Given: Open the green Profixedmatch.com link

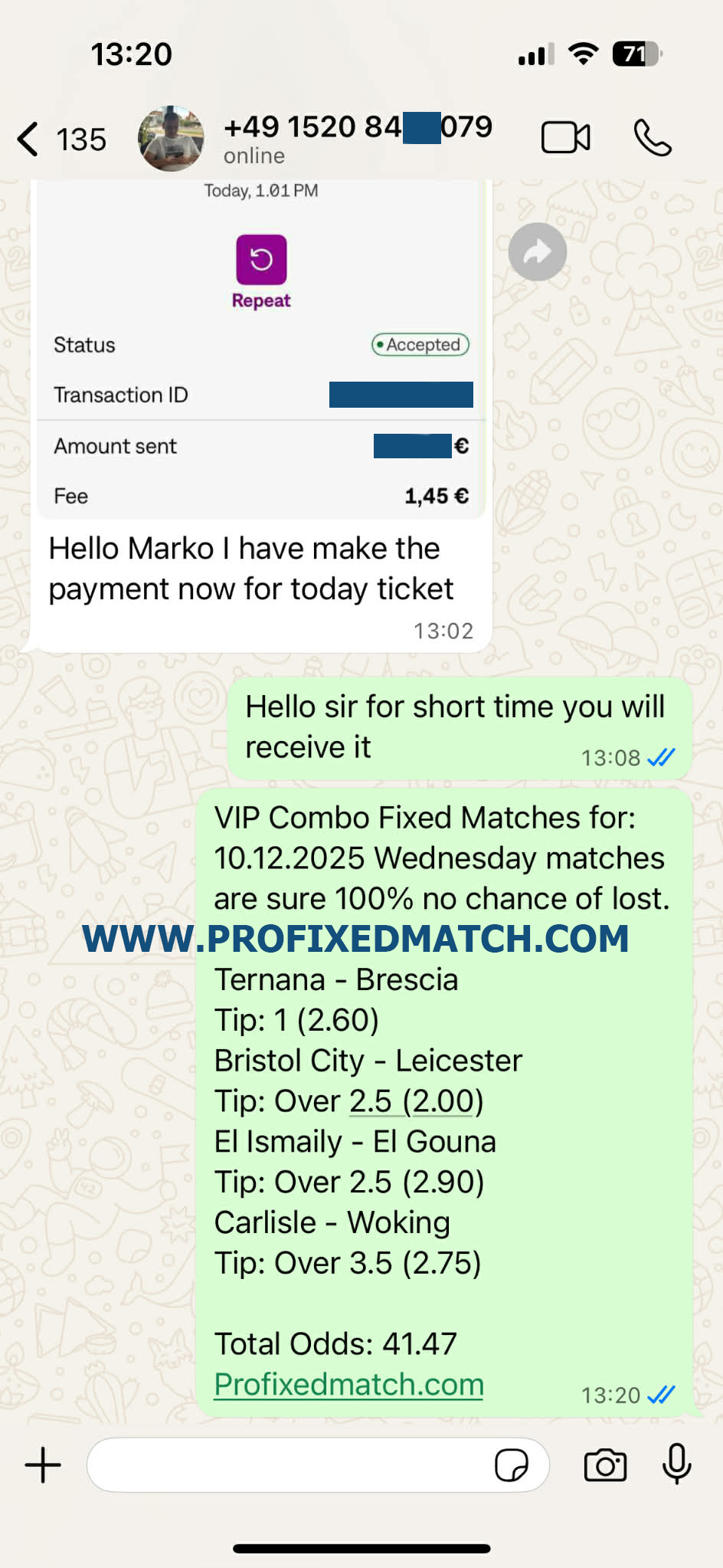Looking at the screenshot, I should point(348,1385).
